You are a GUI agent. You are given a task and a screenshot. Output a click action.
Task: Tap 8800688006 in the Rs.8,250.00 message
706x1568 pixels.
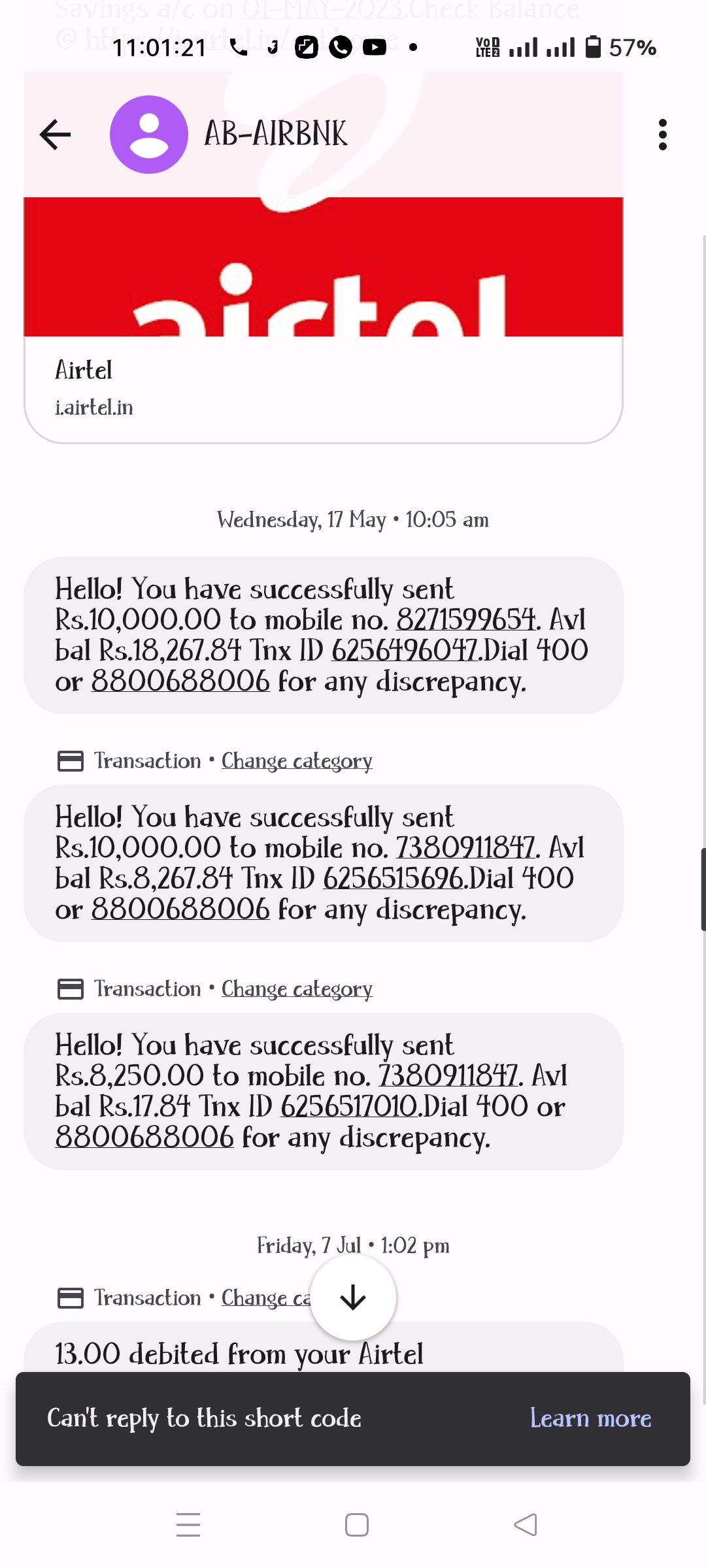[144, 1137]
